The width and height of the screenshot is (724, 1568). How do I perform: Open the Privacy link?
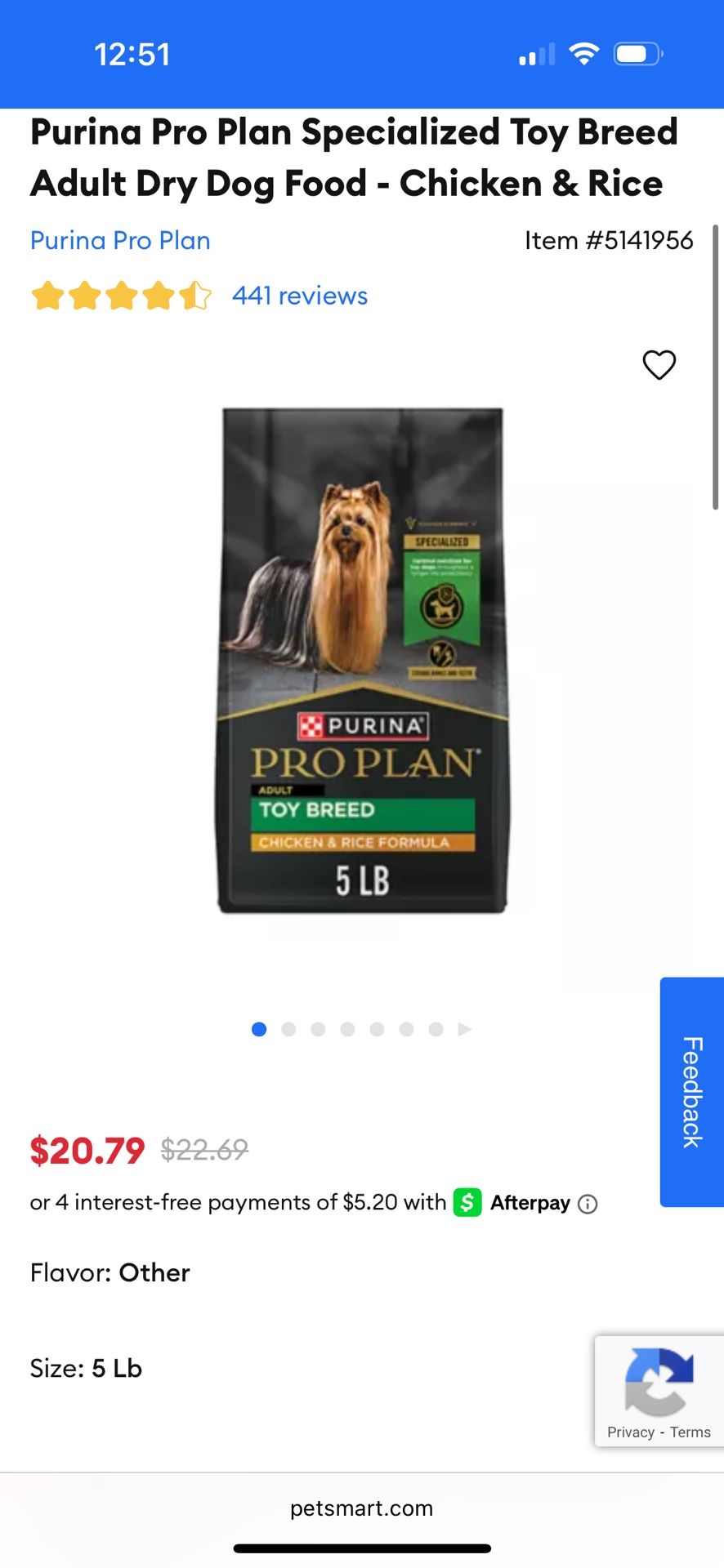[x=630, y=1432]
